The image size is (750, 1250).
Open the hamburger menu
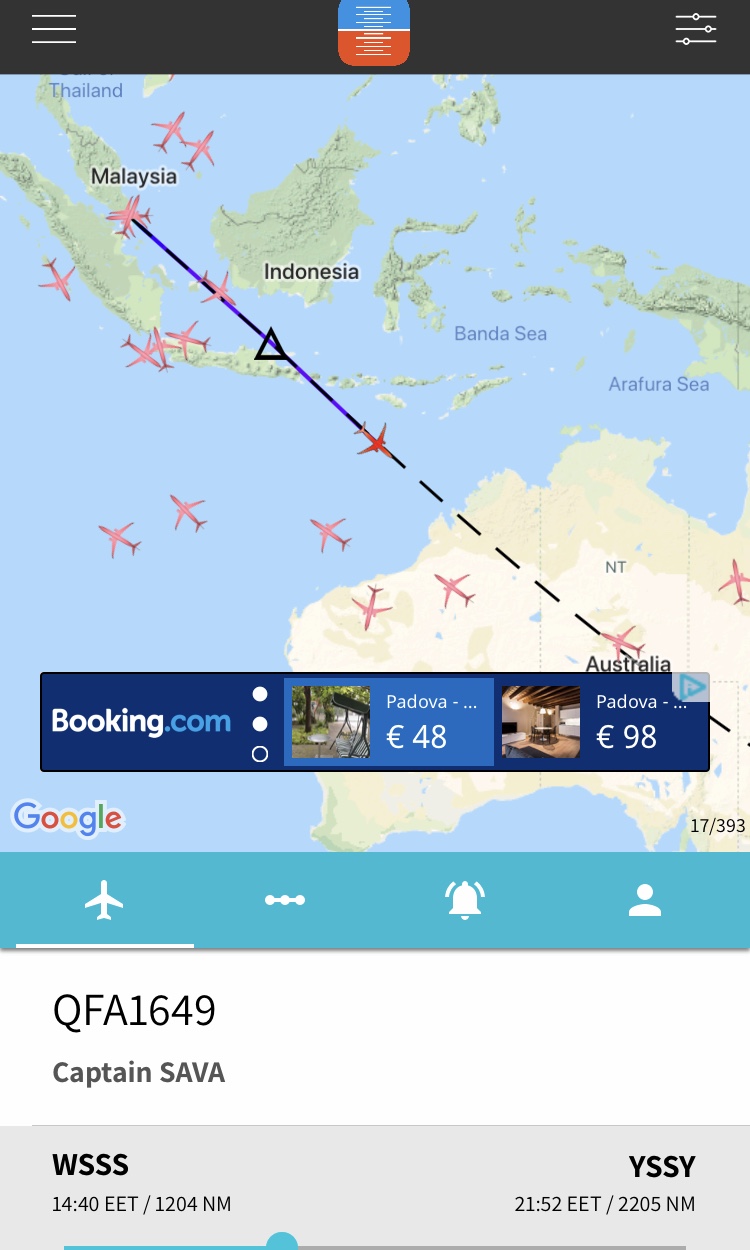coord(54,29)
